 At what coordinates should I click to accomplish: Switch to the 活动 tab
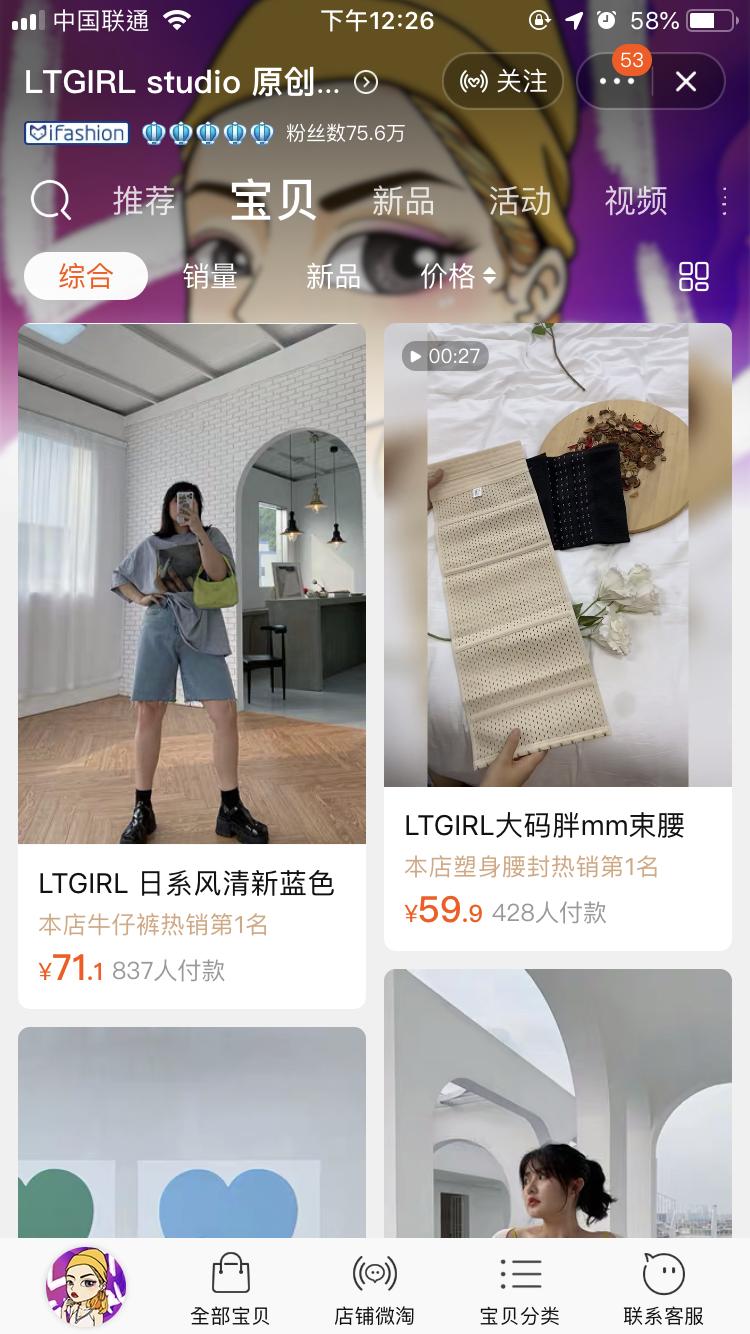pyautogui.click(x=521, y=201)
